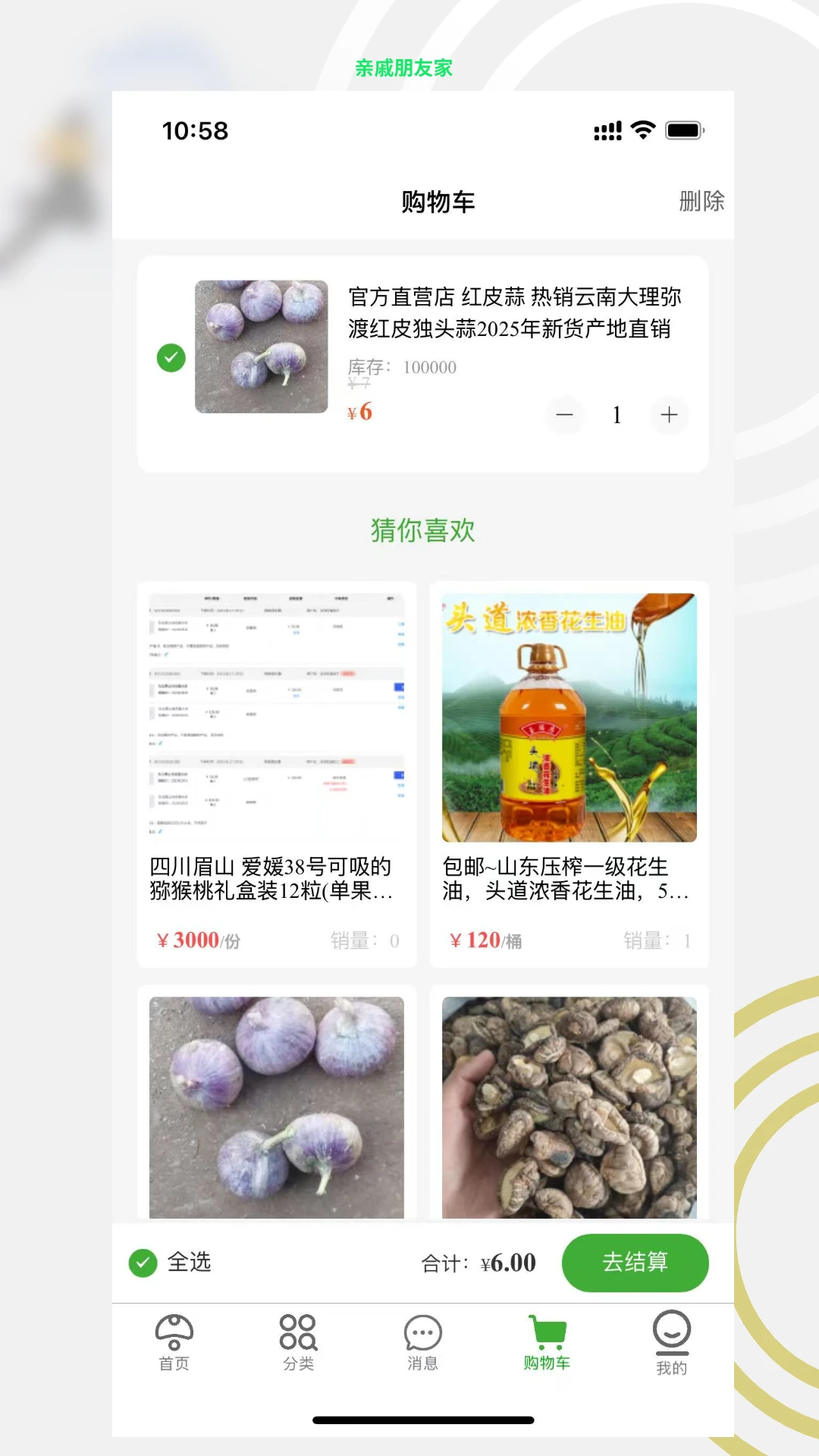Viewport: 819px width, 1456px height.
Task: Open the dried mushrooms recommendation card
Action: (x=570, y=1103)
